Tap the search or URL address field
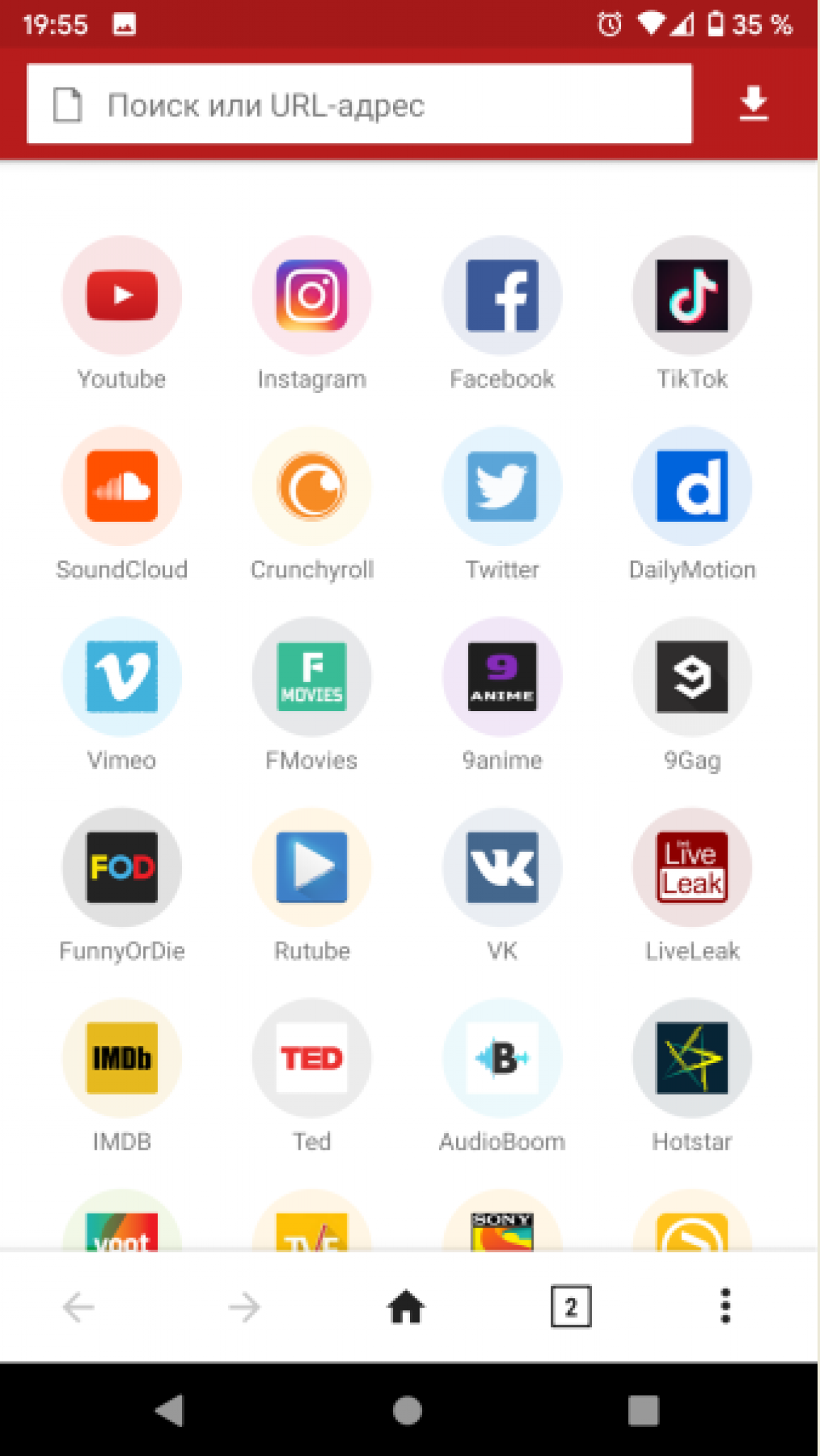Screen dimensions: 820x1456 click(x=359, y=105)
